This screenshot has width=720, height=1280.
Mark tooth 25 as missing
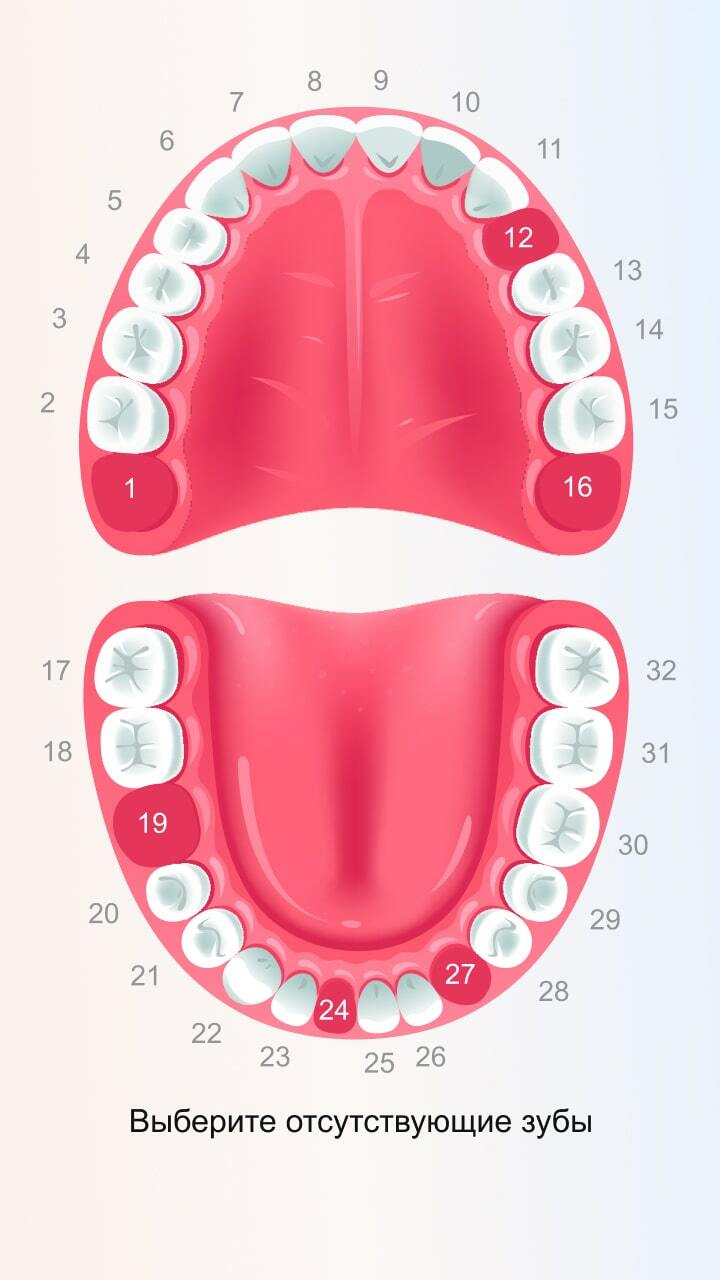point(377,1005)
